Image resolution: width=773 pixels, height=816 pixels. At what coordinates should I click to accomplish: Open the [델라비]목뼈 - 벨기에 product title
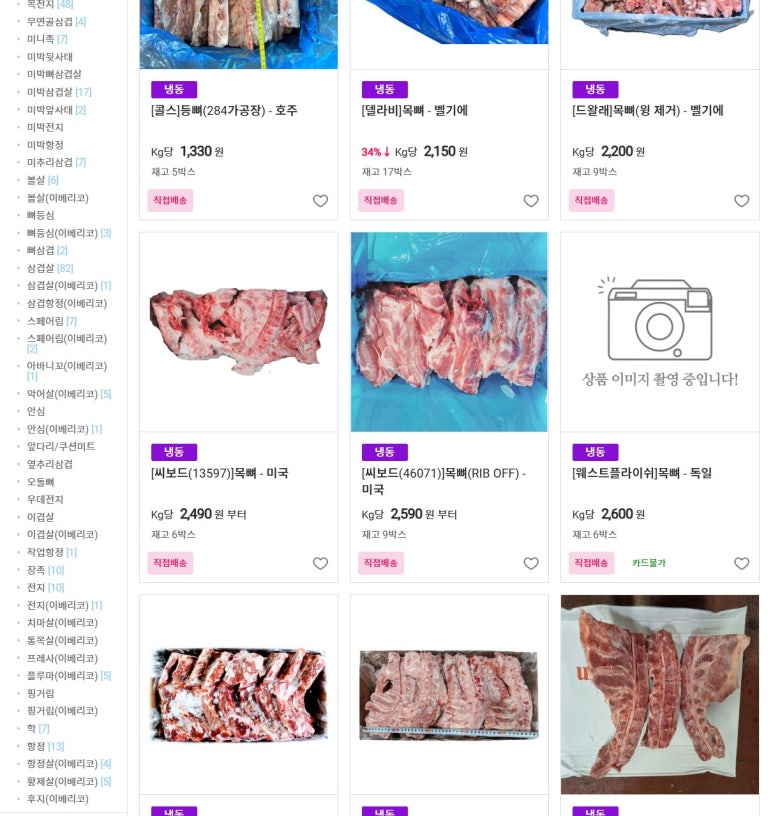pyautogui.click(x=414, y=110)
